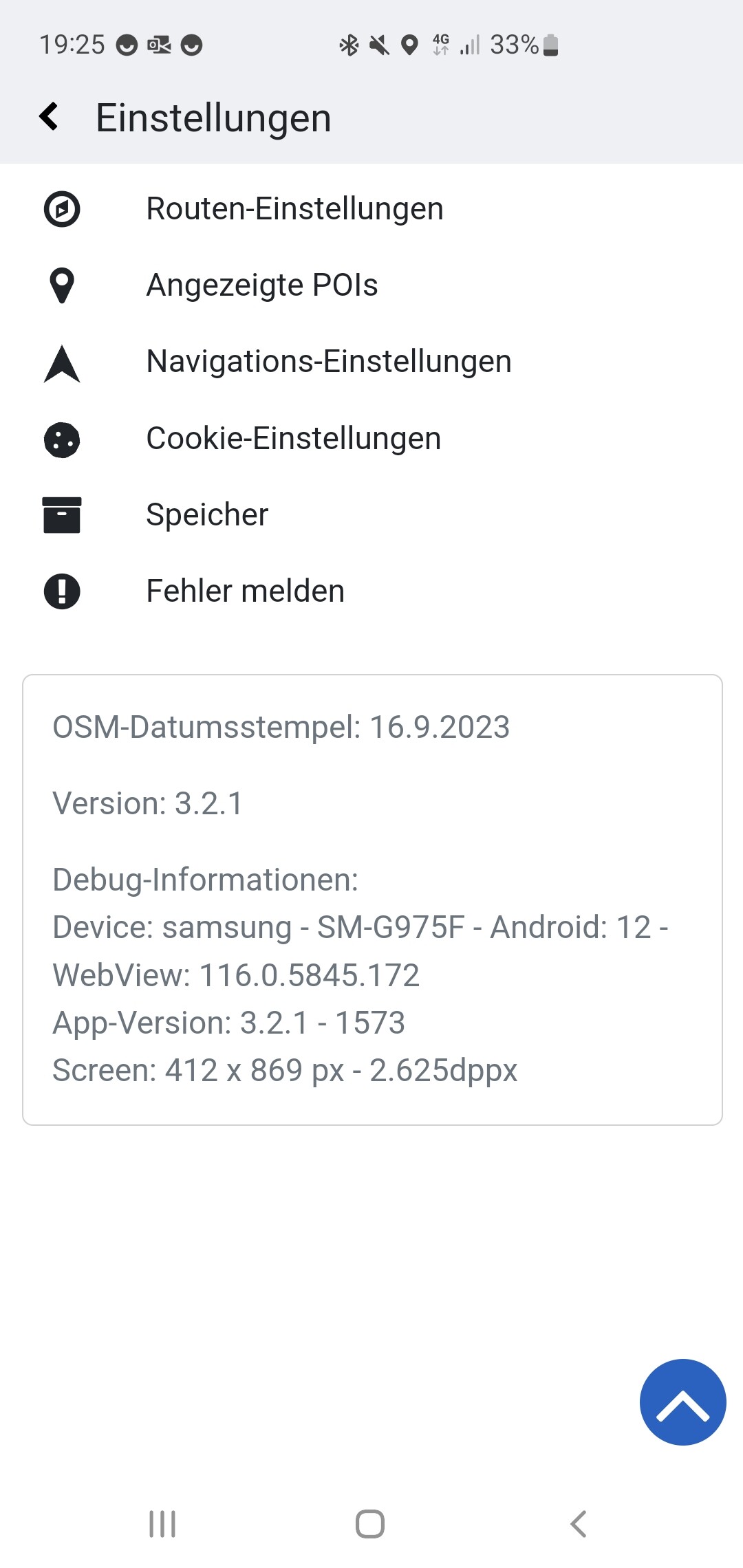Select Fehler melden
This screenshot has height=1568, width=743.
pyautogui.click(x=371, y=591)
